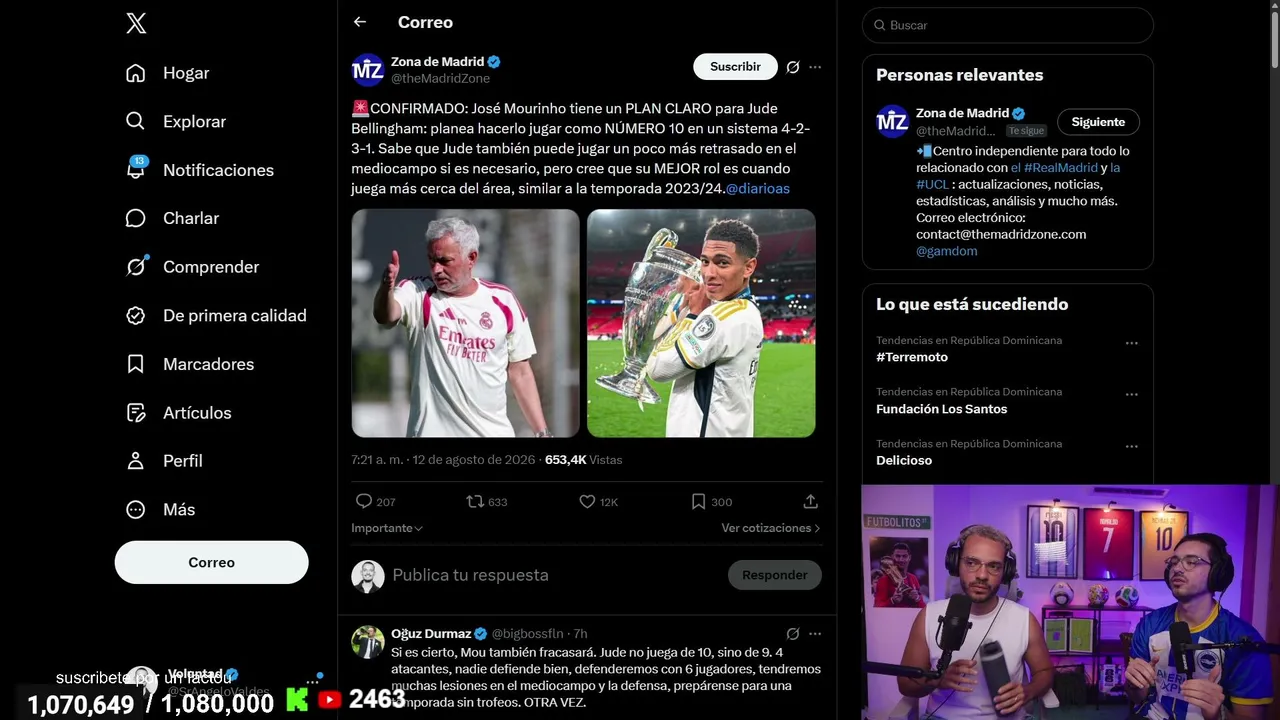Focus the Buscar search field
This screenshot has height=720, width=1280.
[x=1008, y=25]
